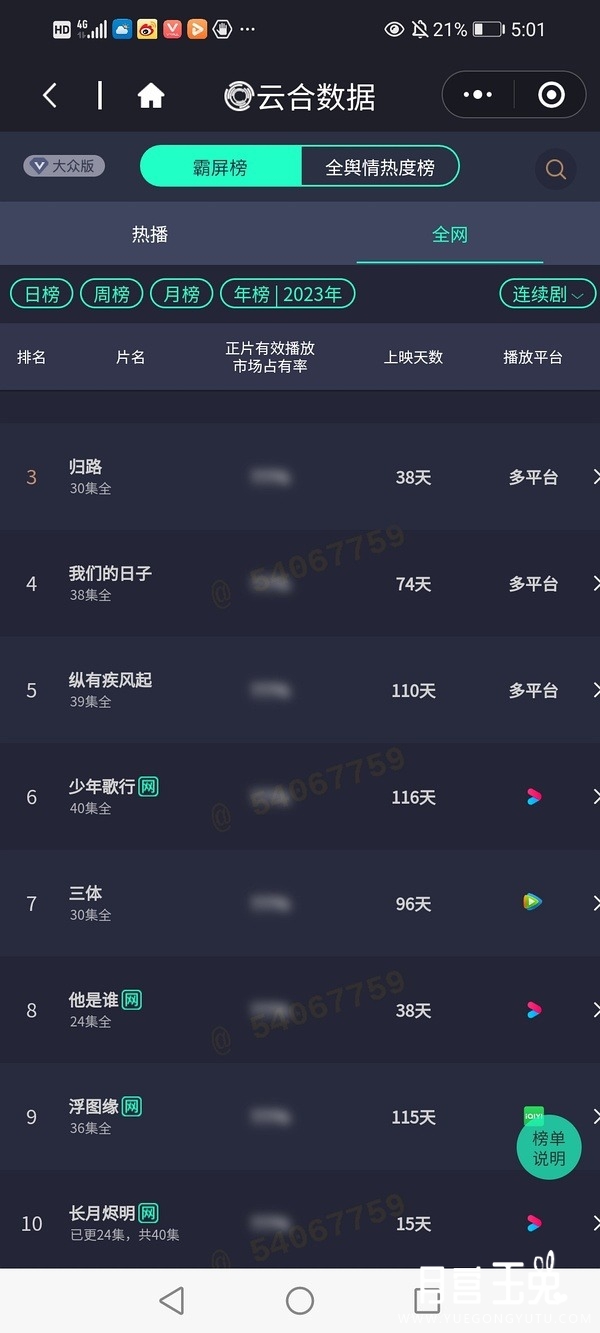Select the 全网 tab
This screenshot has height=1333, width=600.
coord(450,235)
